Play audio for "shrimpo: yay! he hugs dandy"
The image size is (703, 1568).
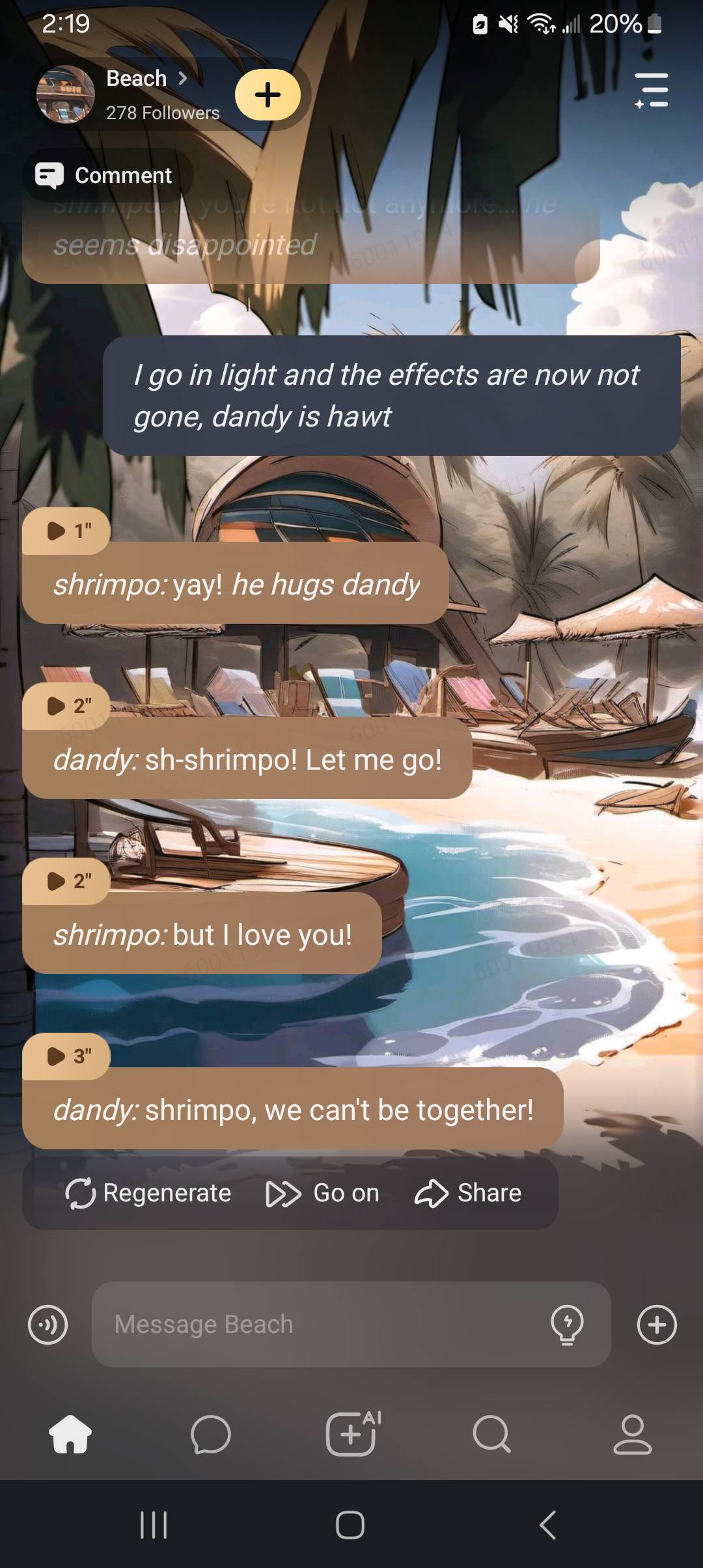(66, 531)
